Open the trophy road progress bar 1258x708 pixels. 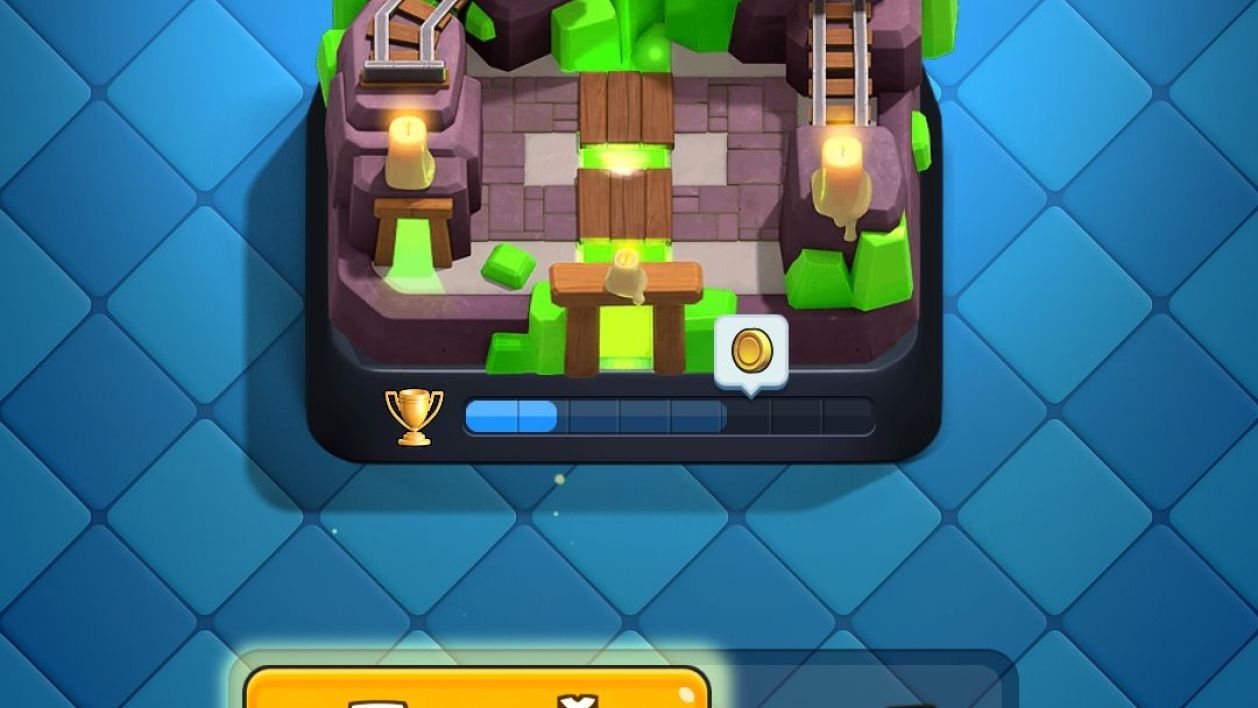click(x=668, y=416)
